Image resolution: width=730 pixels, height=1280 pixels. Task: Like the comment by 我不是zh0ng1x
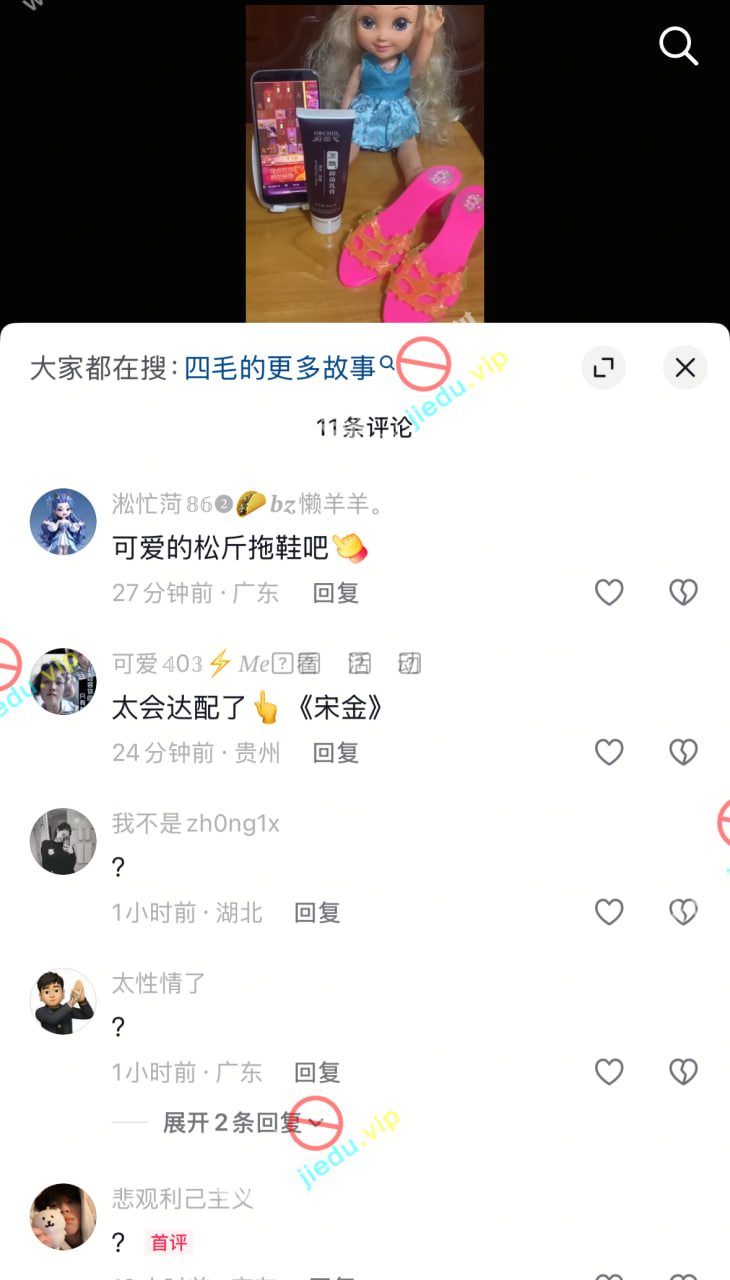(609, 912)
